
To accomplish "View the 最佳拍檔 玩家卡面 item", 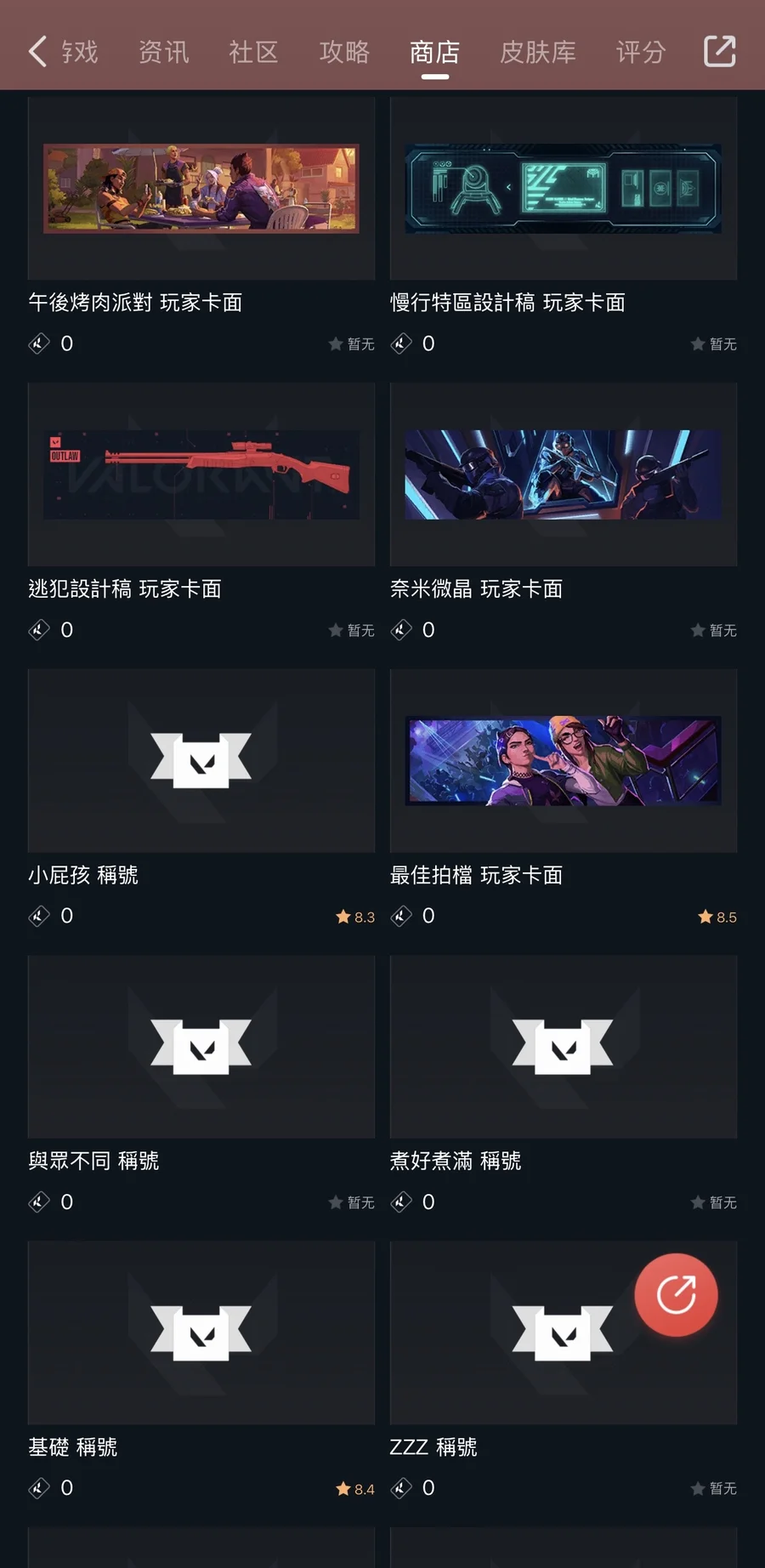I will (x=563, y=760).
